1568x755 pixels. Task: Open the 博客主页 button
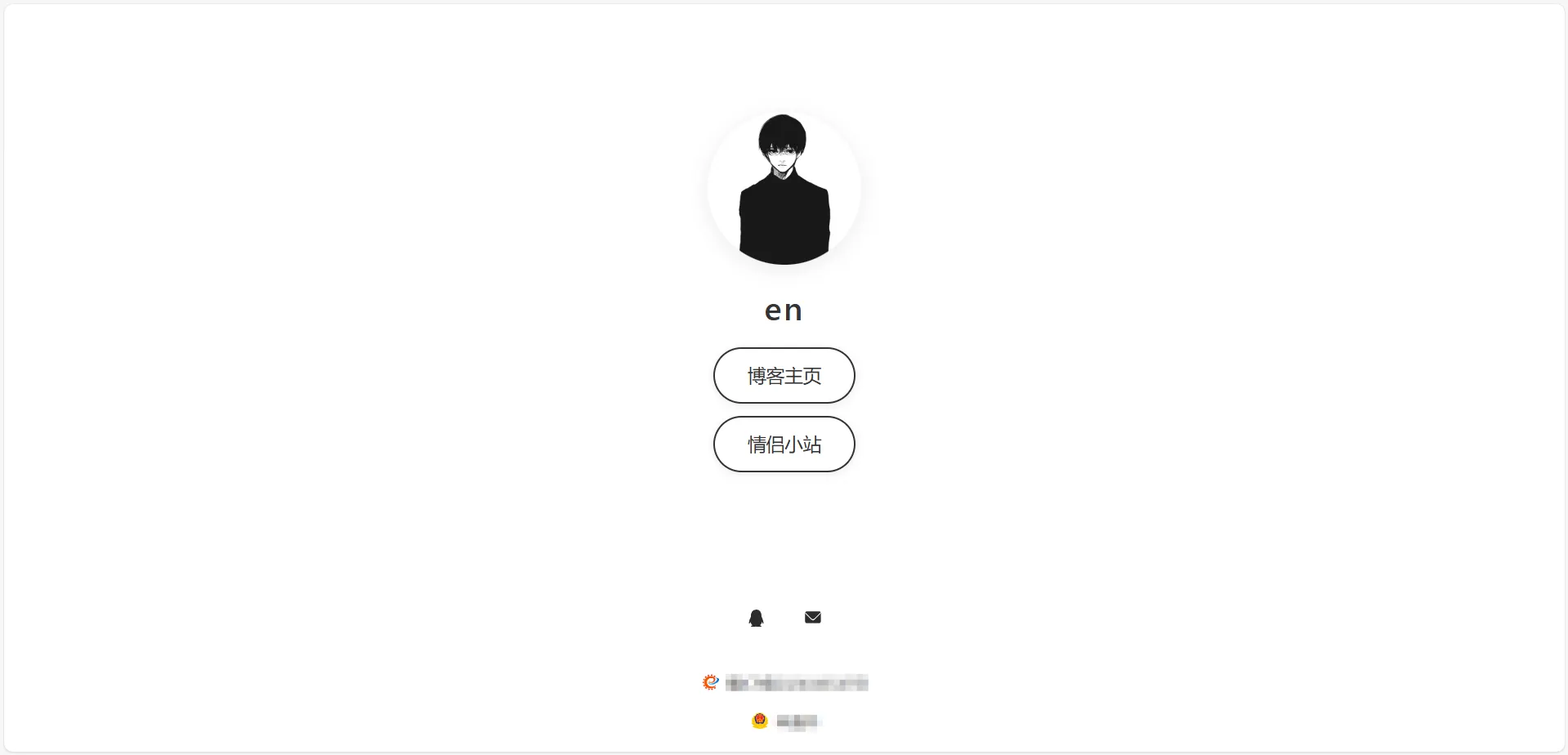click(x=784, y=376)
